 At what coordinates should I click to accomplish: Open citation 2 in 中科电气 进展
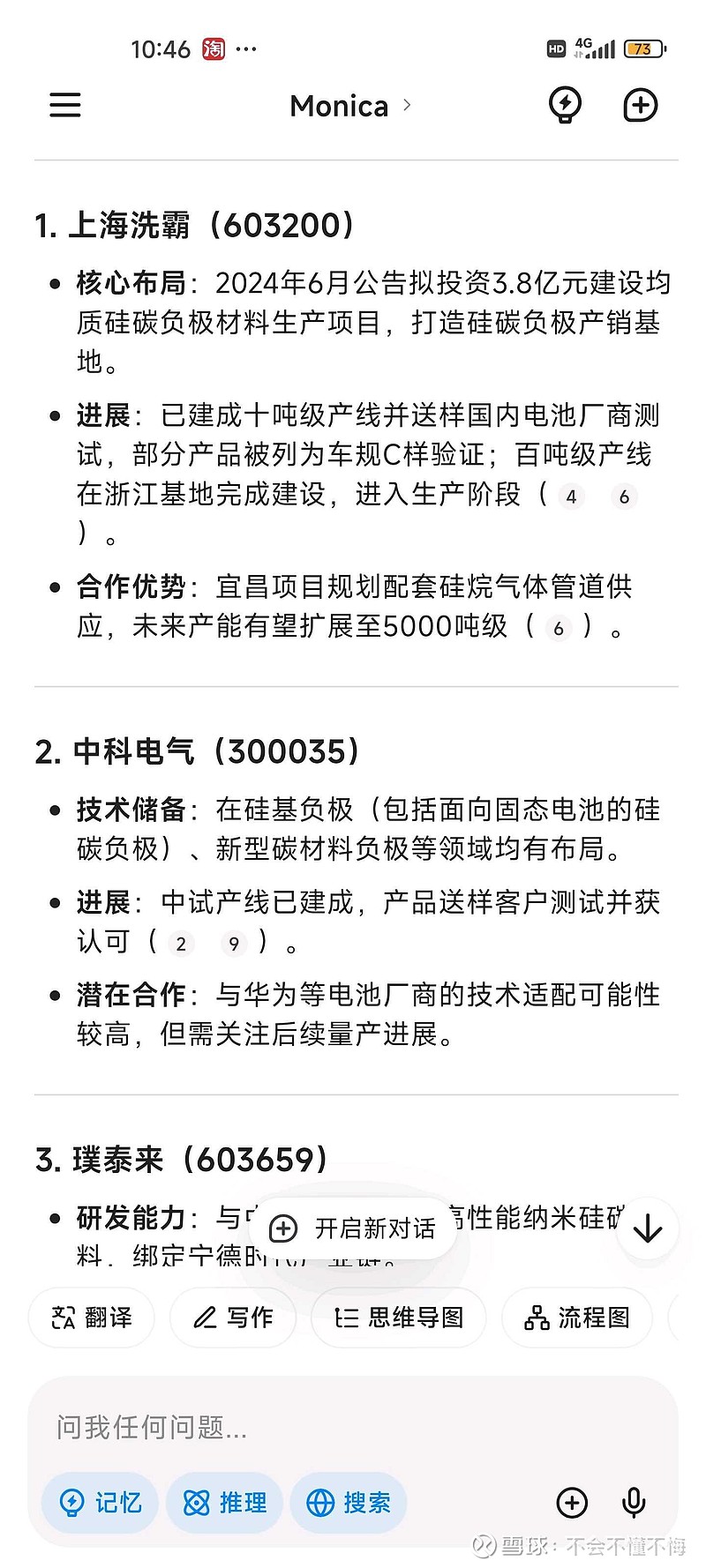(181, 944)
